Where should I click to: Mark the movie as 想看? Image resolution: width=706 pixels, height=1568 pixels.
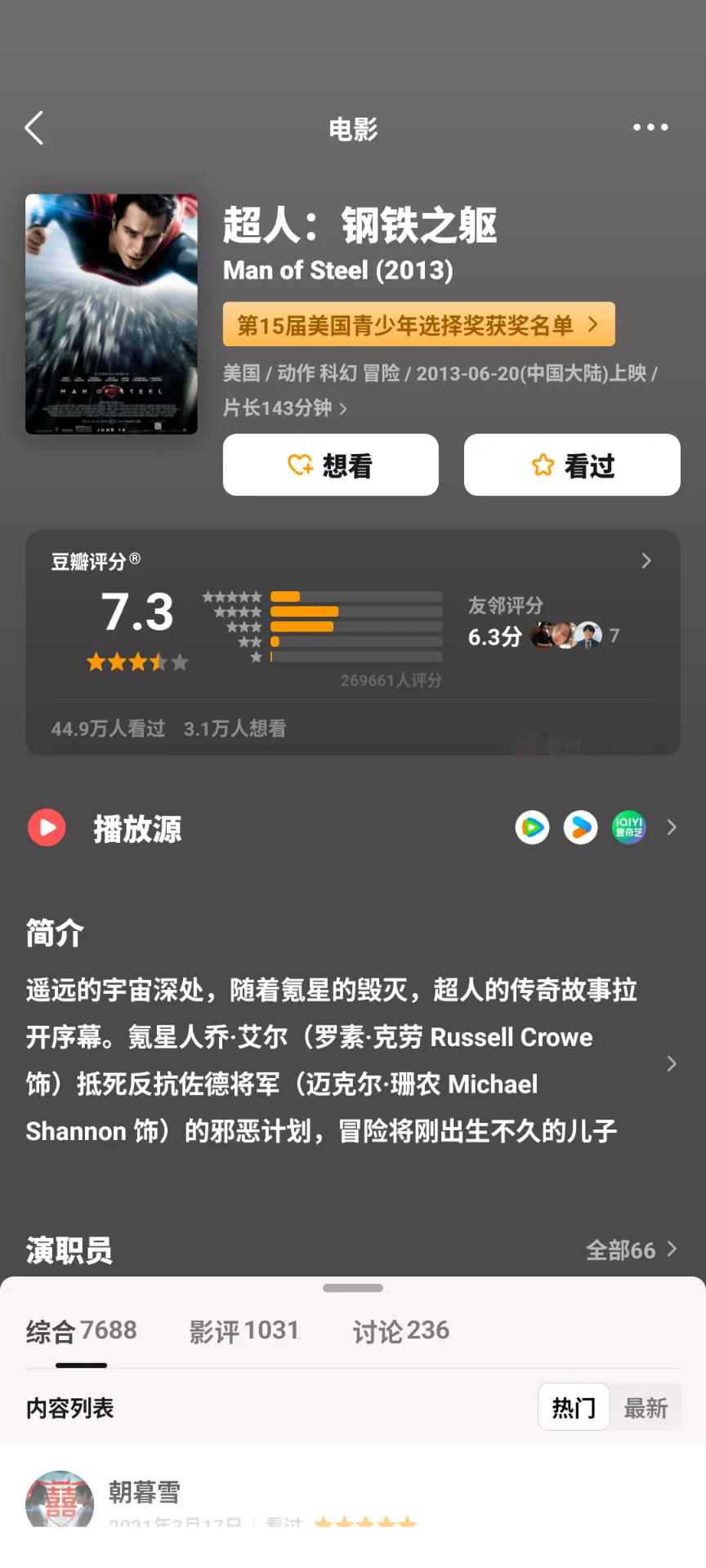[x=330, y=465]
